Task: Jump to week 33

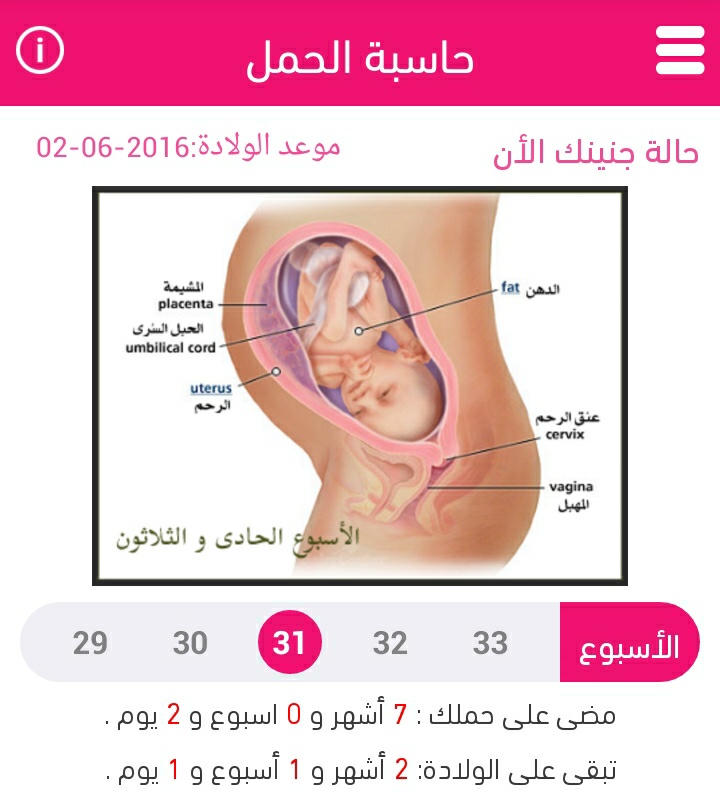Action: (x=490, y=643)
